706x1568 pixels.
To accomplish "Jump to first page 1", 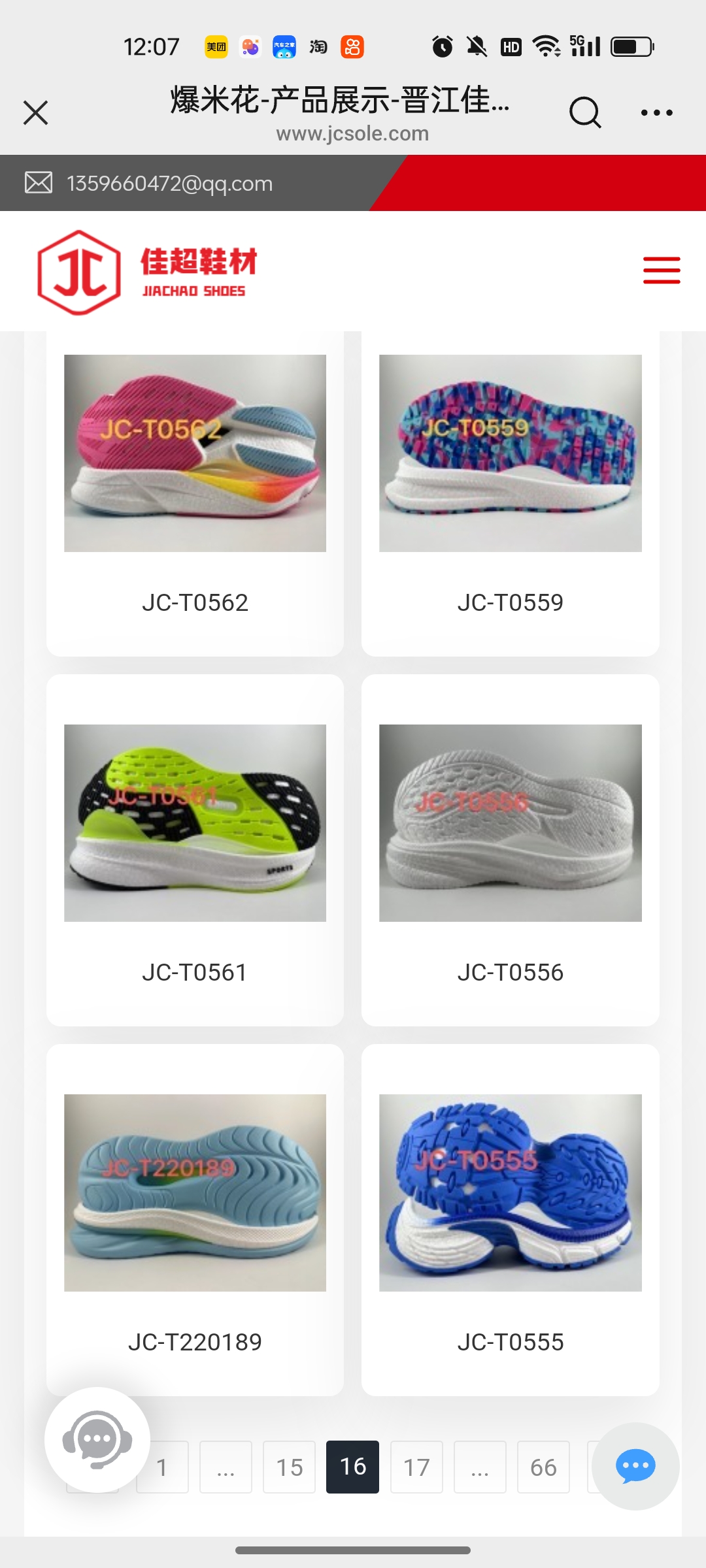I will pos(163,1467).
